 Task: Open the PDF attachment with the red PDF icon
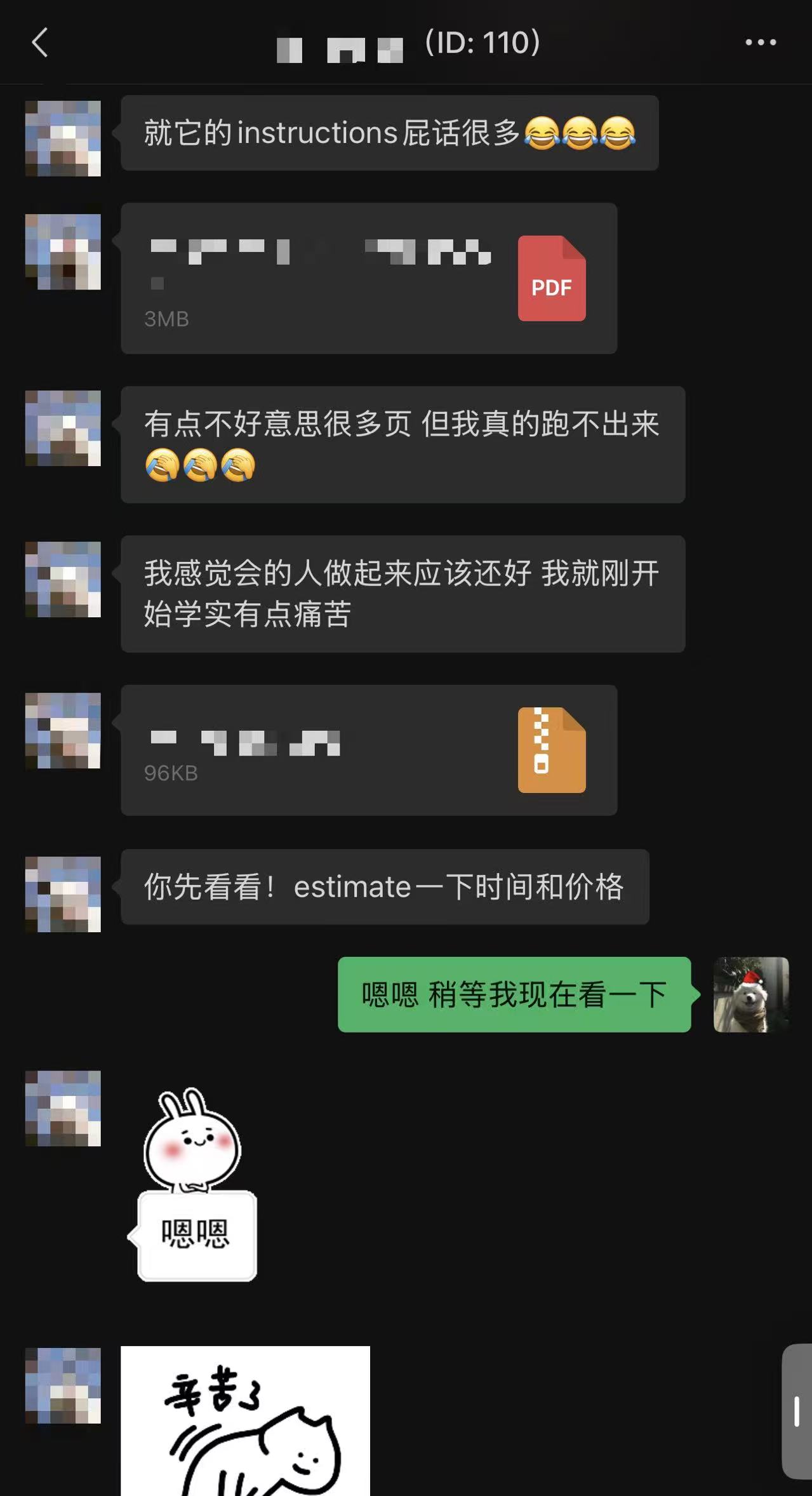pyautogui.click(x=551, y=277)
